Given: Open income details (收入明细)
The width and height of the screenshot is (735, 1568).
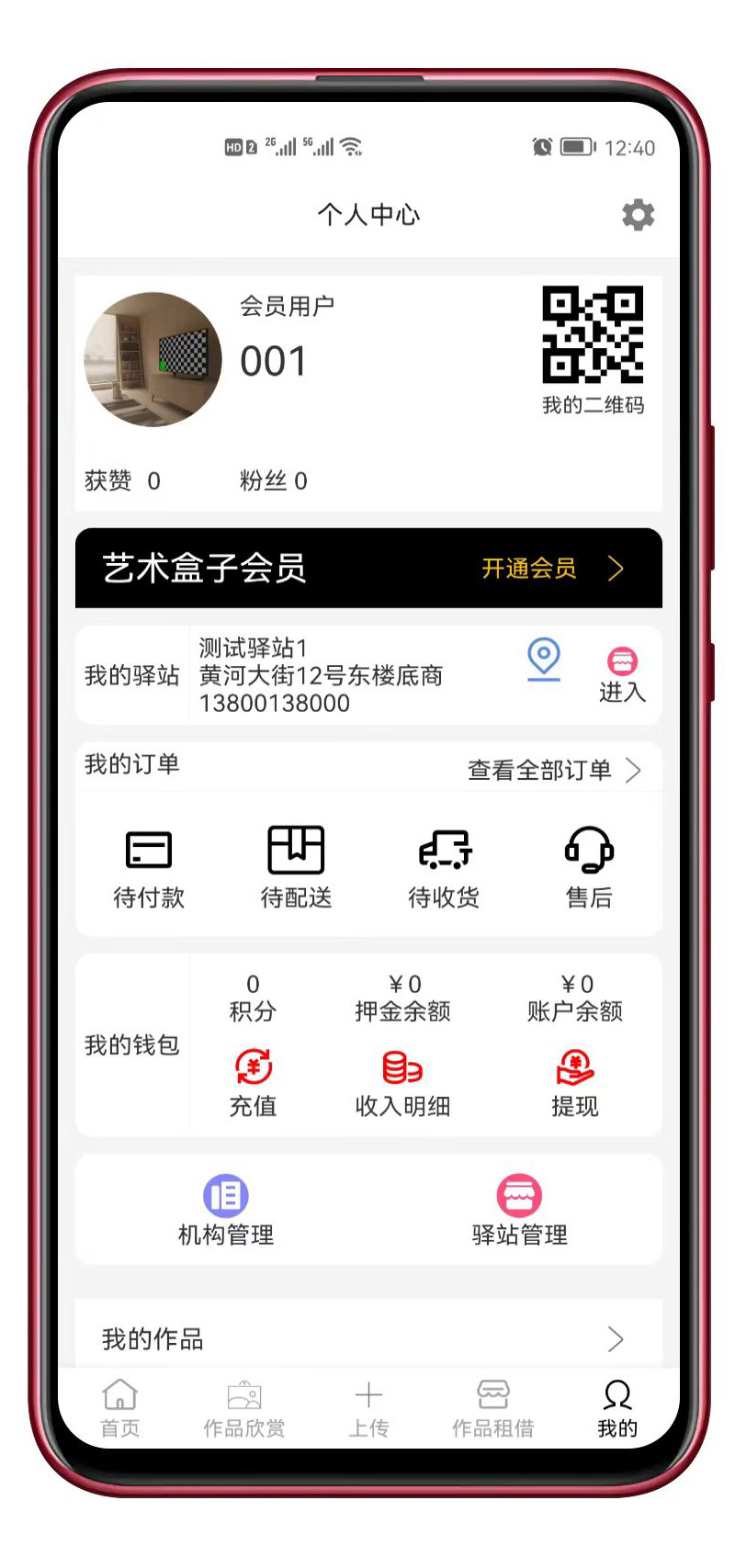Looking at the screenshot, I should [402, 1084].
